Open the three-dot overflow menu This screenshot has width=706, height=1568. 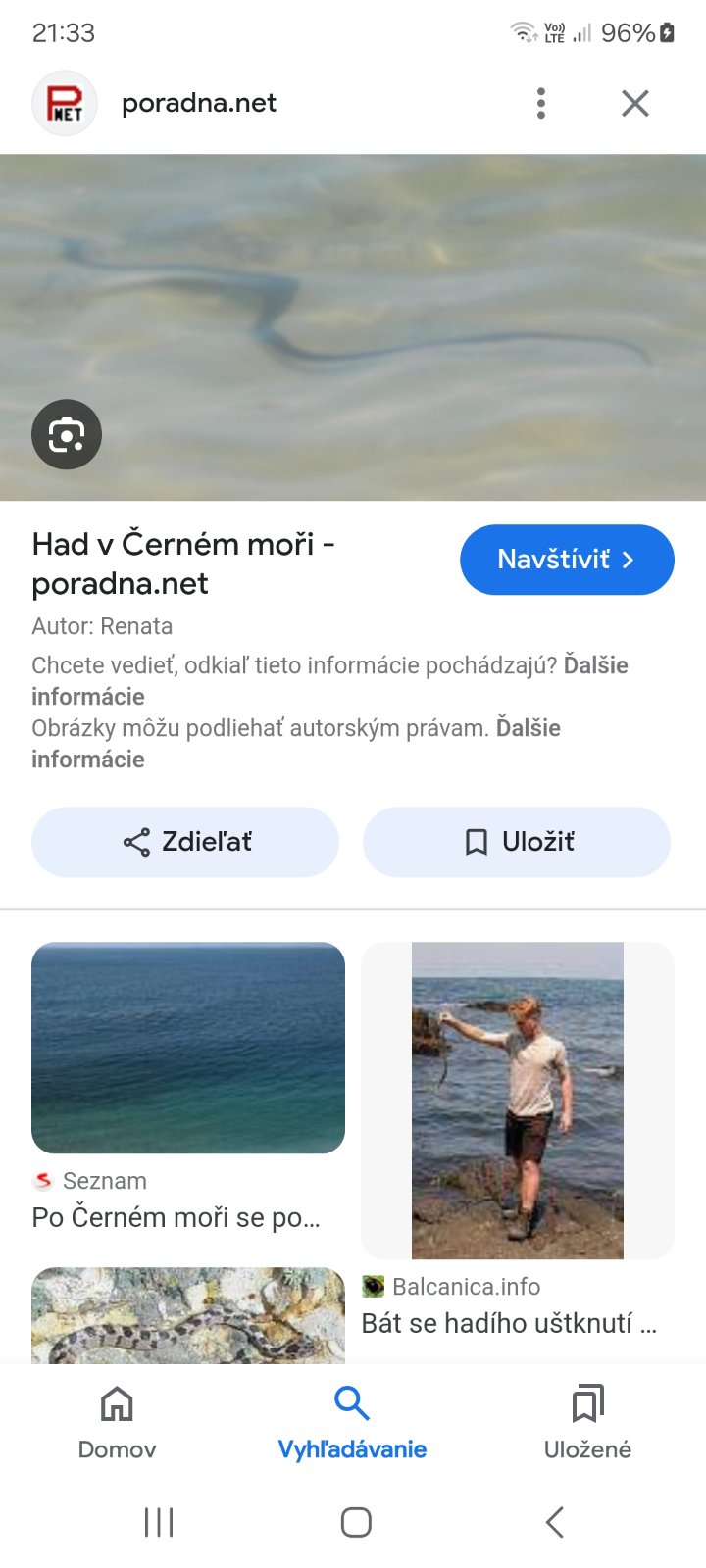540,103
